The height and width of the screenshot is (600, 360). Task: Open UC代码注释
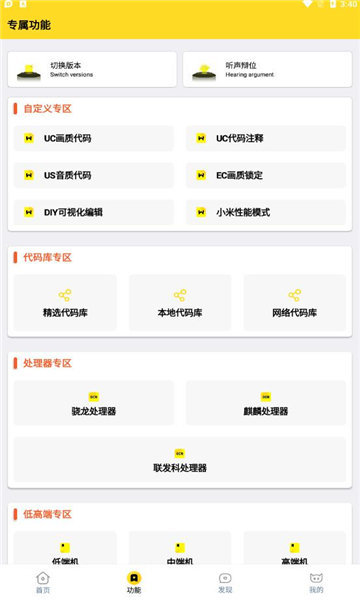266,138
